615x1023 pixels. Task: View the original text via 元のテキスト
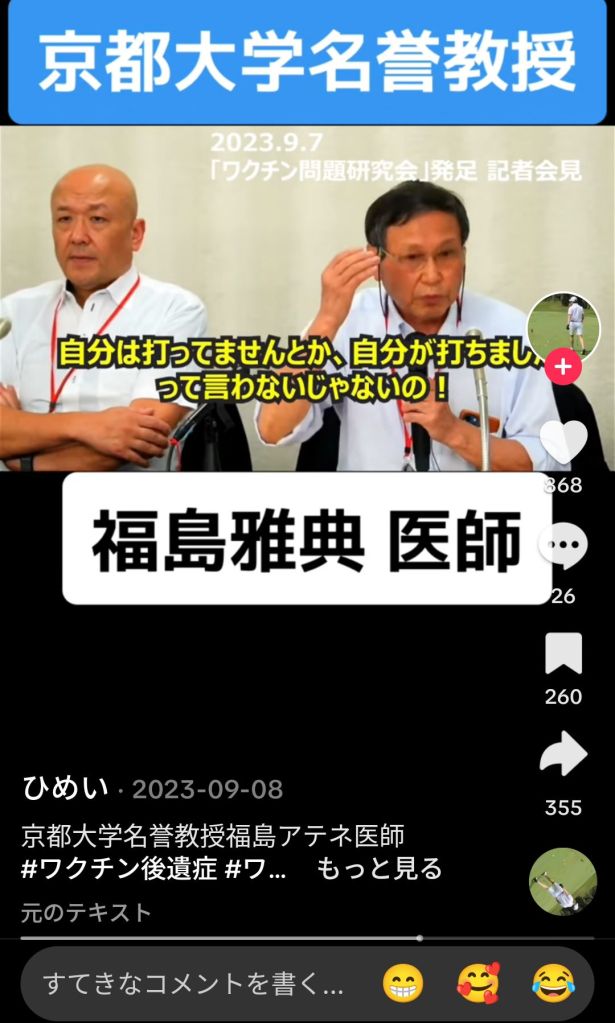(x=86, y=912)
